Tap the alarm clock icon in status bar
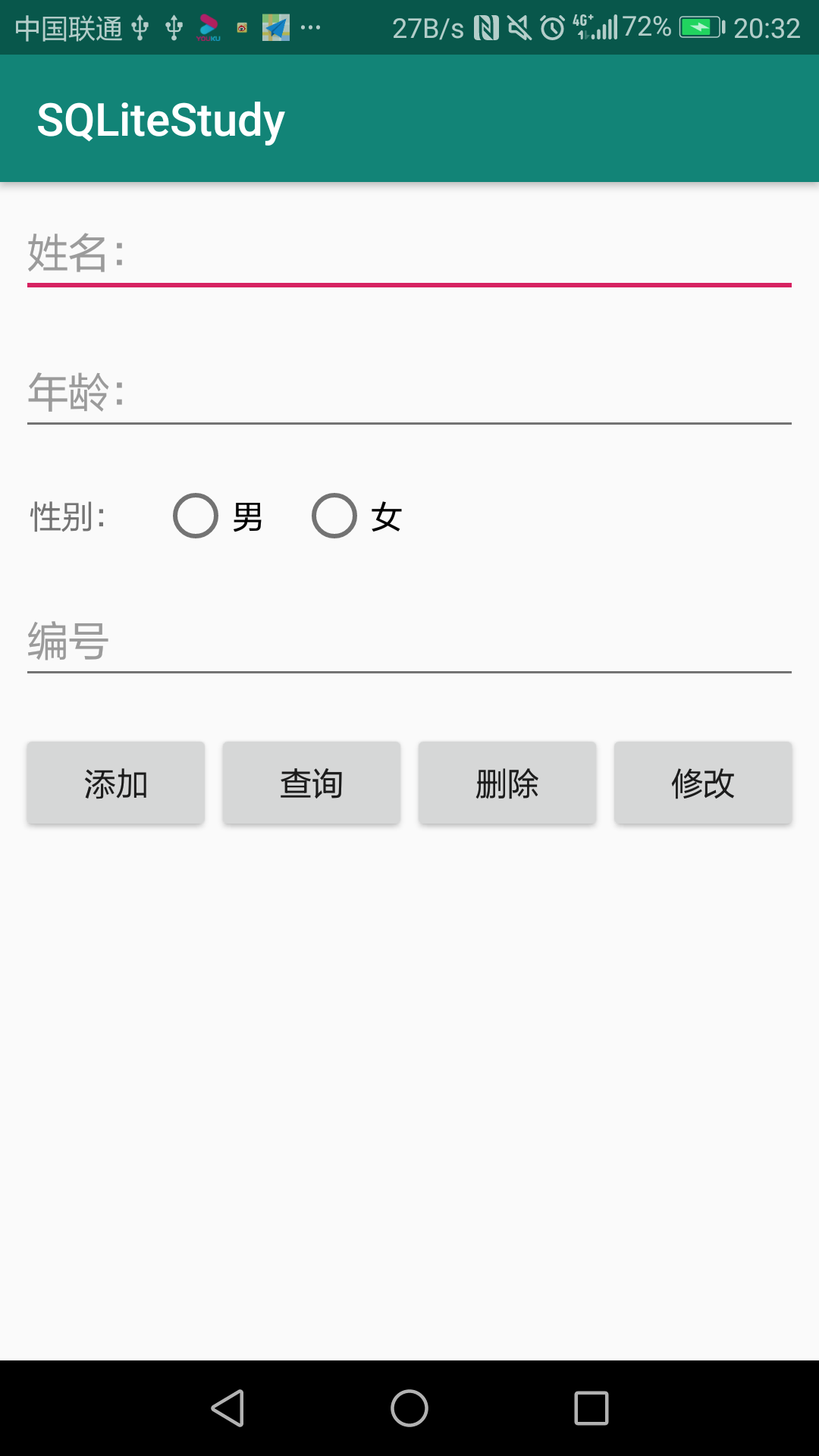 554,27
